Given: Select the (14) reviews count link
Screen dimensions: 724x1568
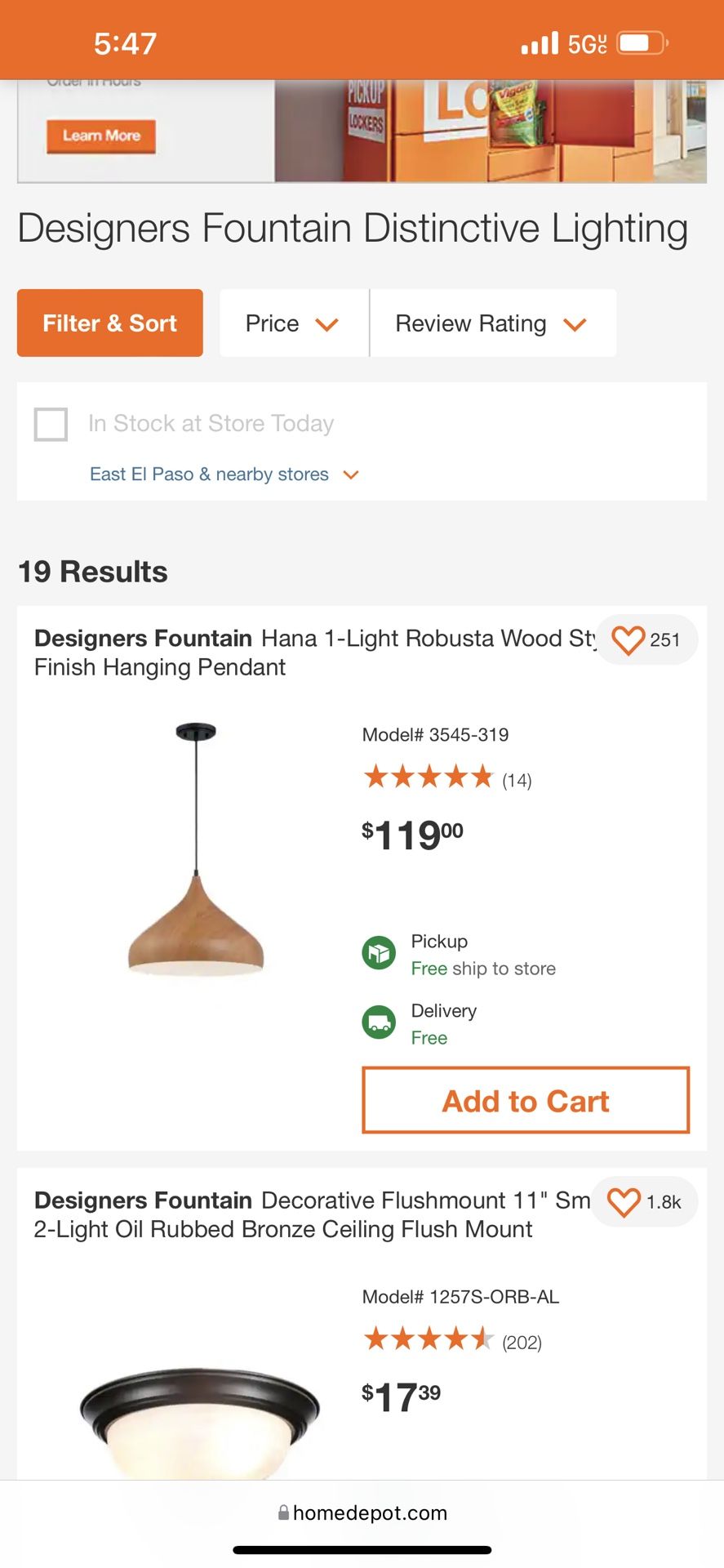Looking at the screenshot, I should tap(517, 780).
